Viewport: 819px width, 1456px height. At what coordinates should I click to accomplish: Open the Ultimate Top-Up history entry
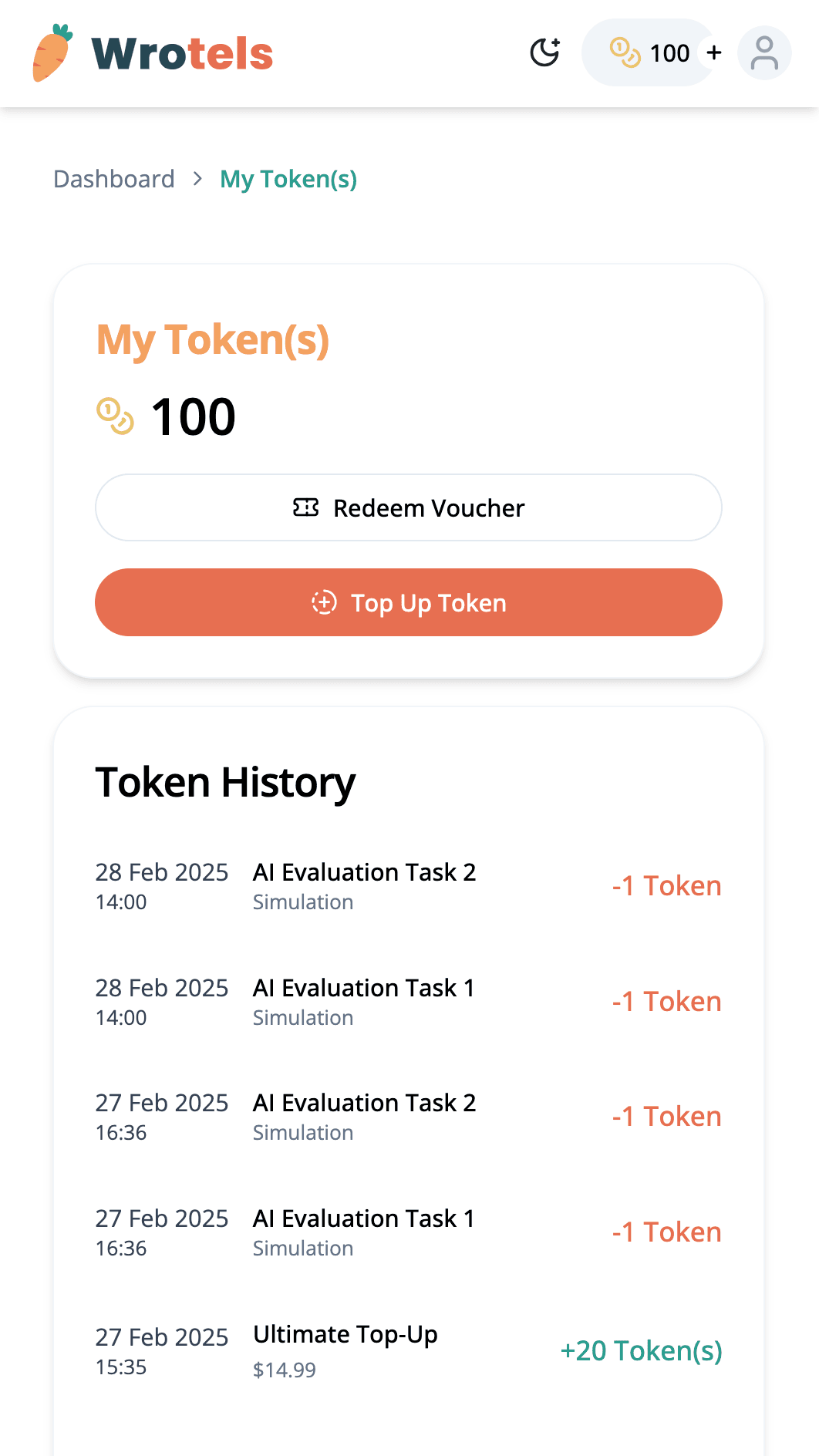(345, 1335)
